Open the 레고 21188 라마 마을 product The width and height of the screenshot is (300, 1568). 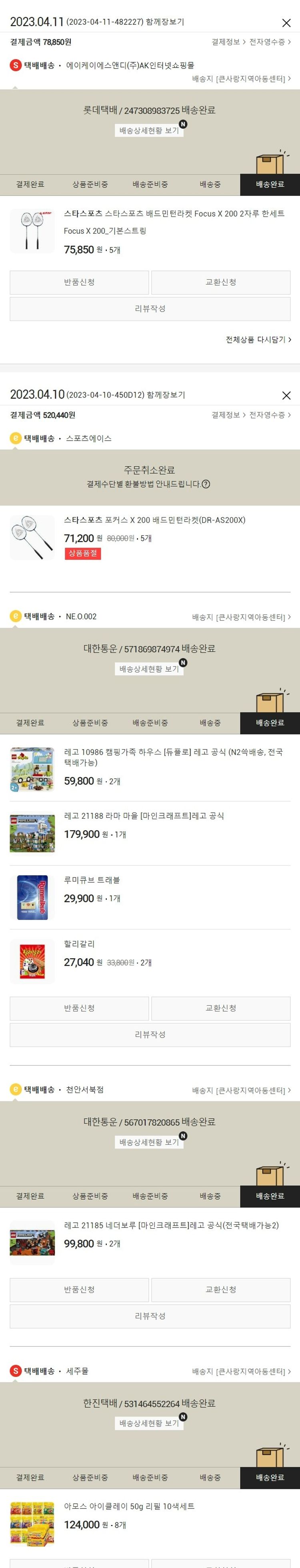(x=144, y=816)
